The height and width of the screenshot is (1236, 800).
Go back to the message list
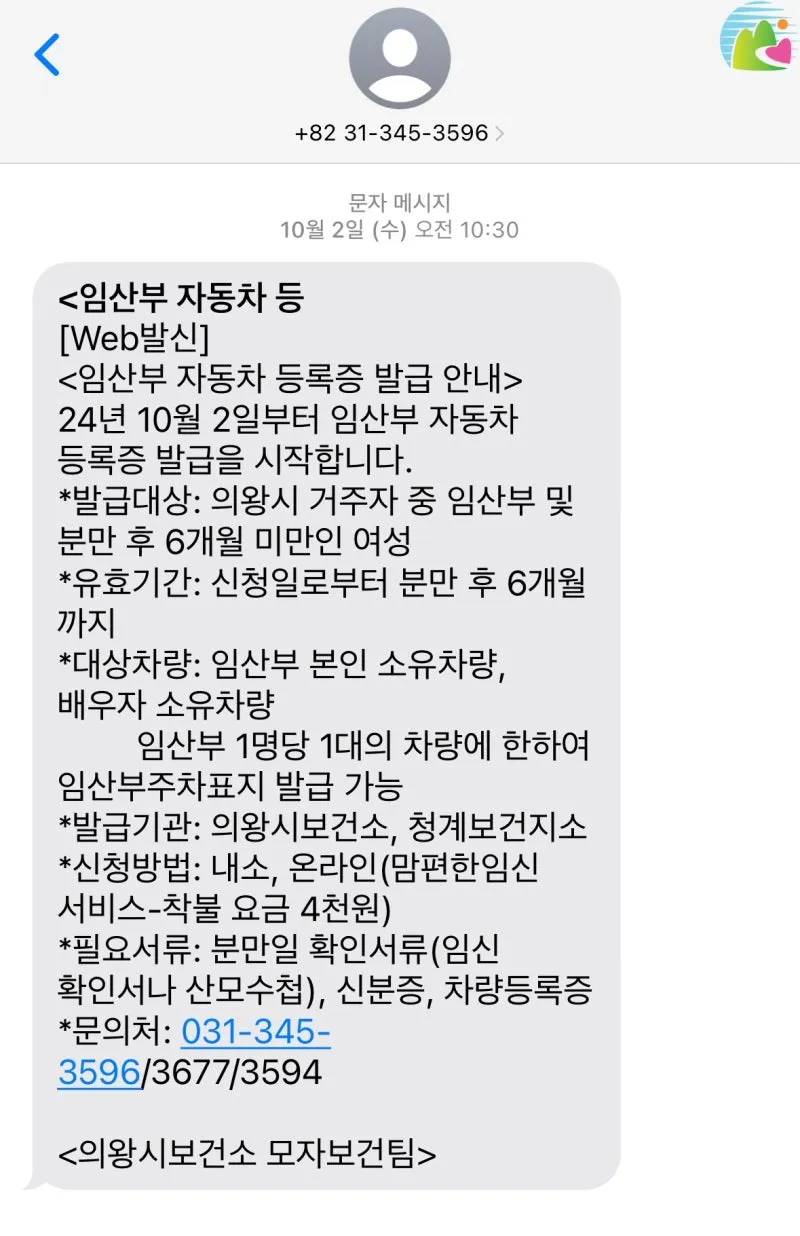[x=46, y=55]
